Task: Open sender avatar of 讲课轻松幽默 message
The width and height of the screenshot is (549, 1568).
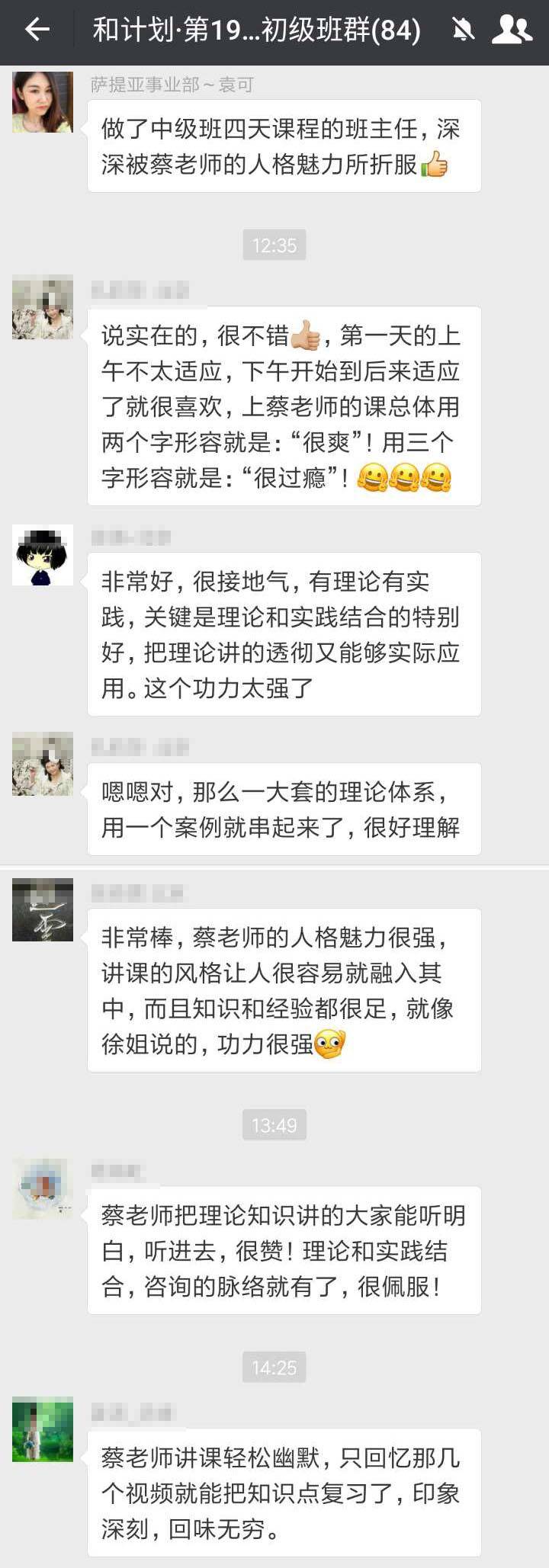Action: click(x=43, y=1429)
